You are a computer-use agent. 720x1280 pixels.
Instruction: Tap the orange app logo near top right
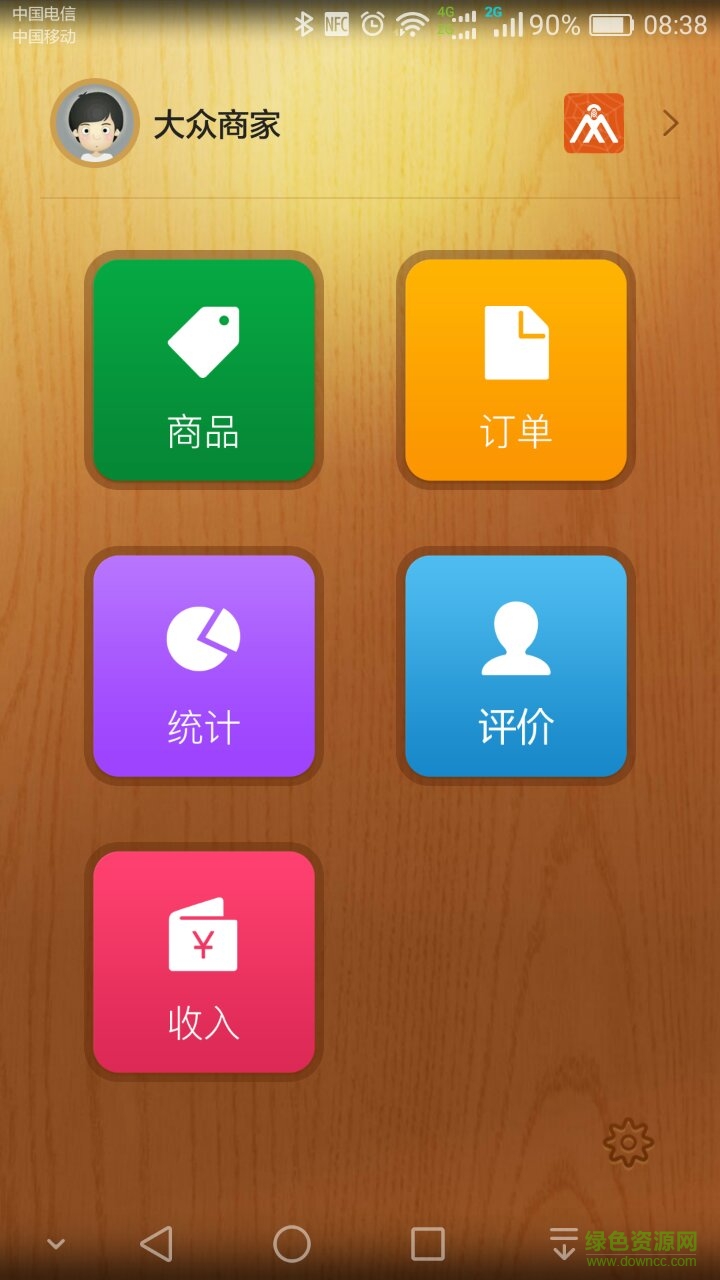click(593, 123)
